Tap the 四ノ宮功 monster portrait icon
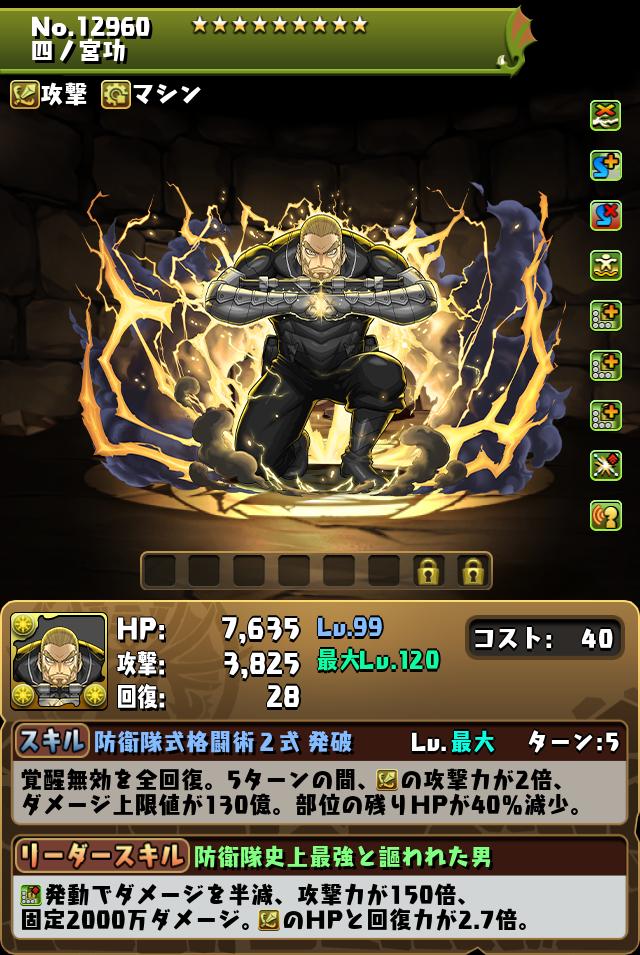This screenshot has height=955, width=640. pyautogui.click(x=58, y=661)
